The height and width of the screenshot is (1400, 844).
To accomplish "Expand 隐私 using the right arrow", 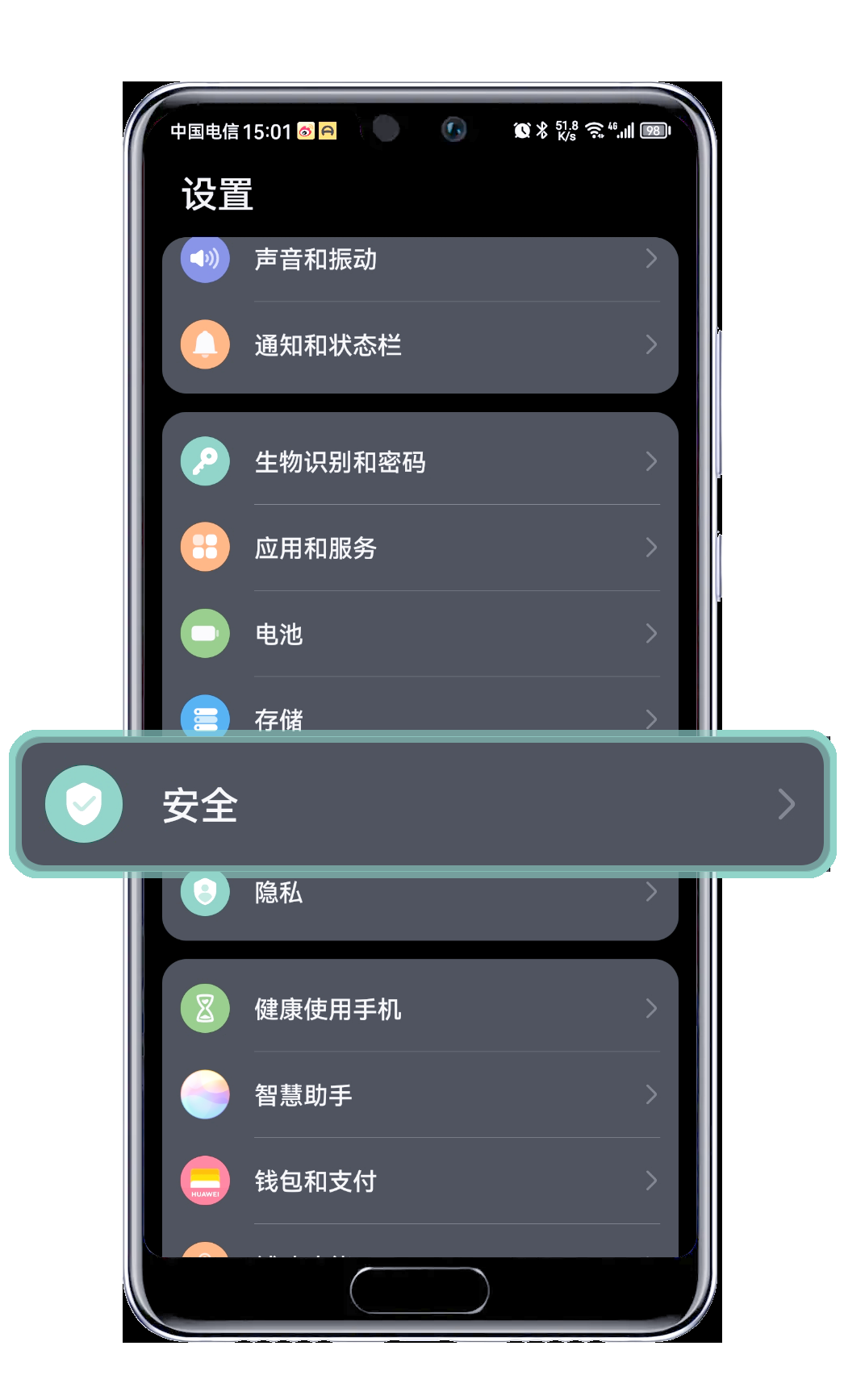I will [x=652, y=892].
